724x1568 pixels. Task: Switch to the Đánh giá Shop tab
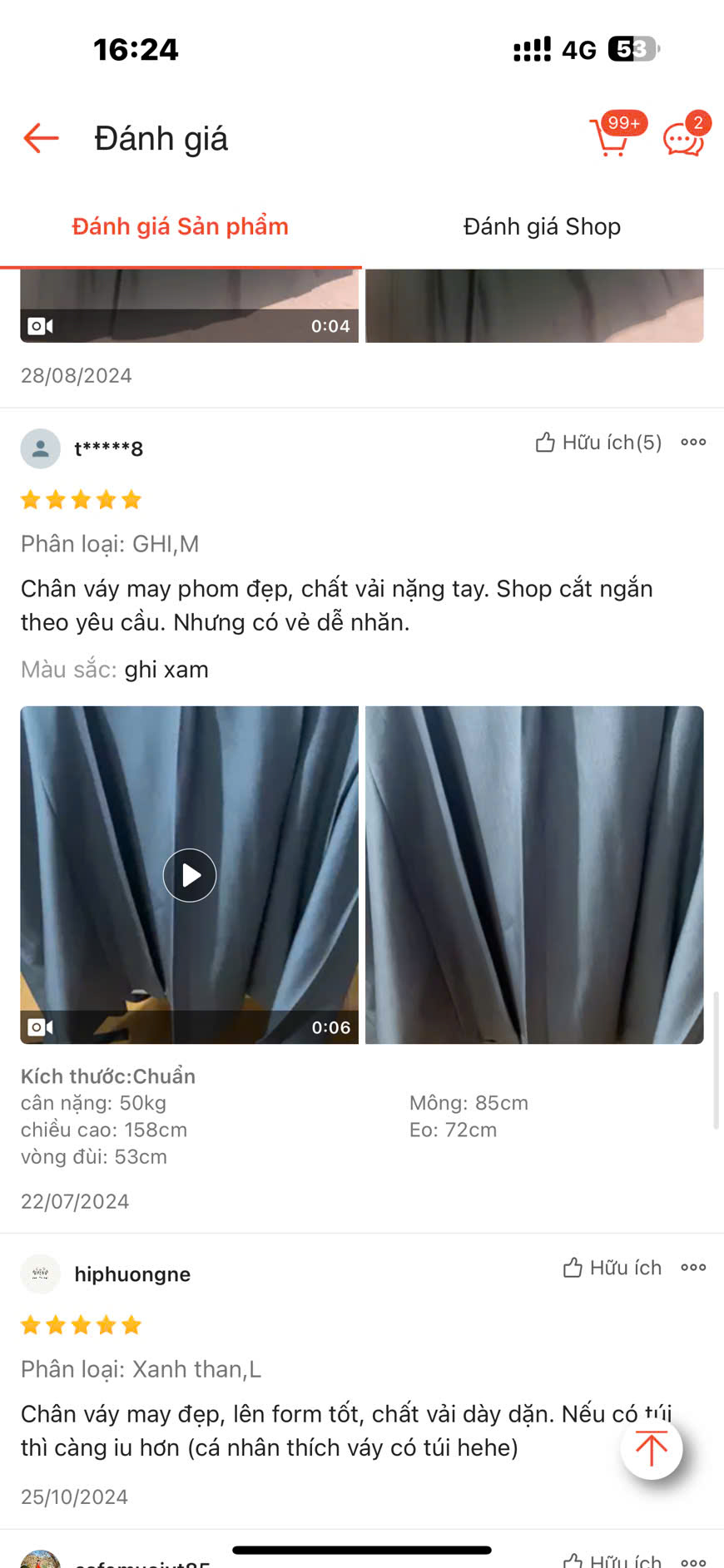(x=542, y=226)
